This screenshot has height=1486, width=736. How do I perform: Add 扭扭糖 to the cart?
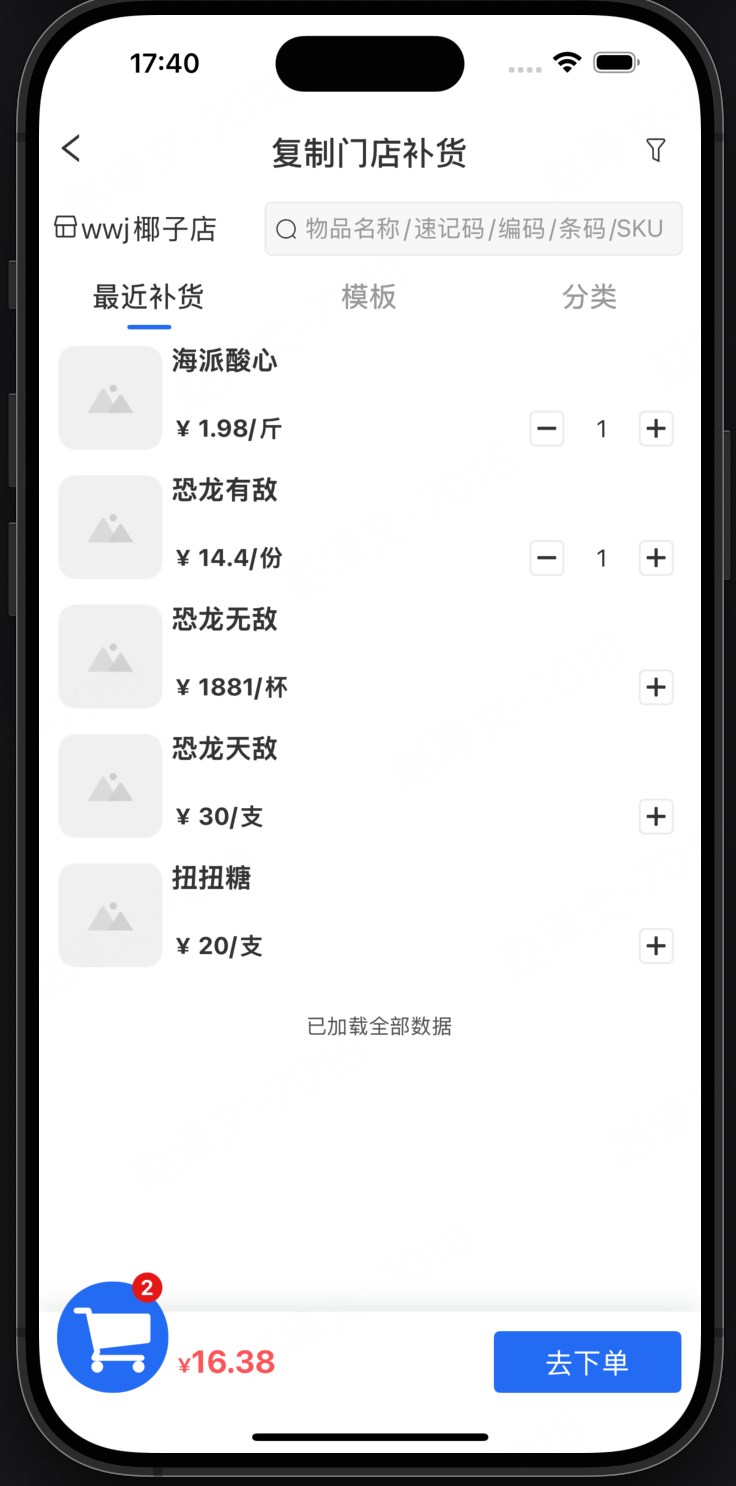pyautogui.click(x=656, y=946)
